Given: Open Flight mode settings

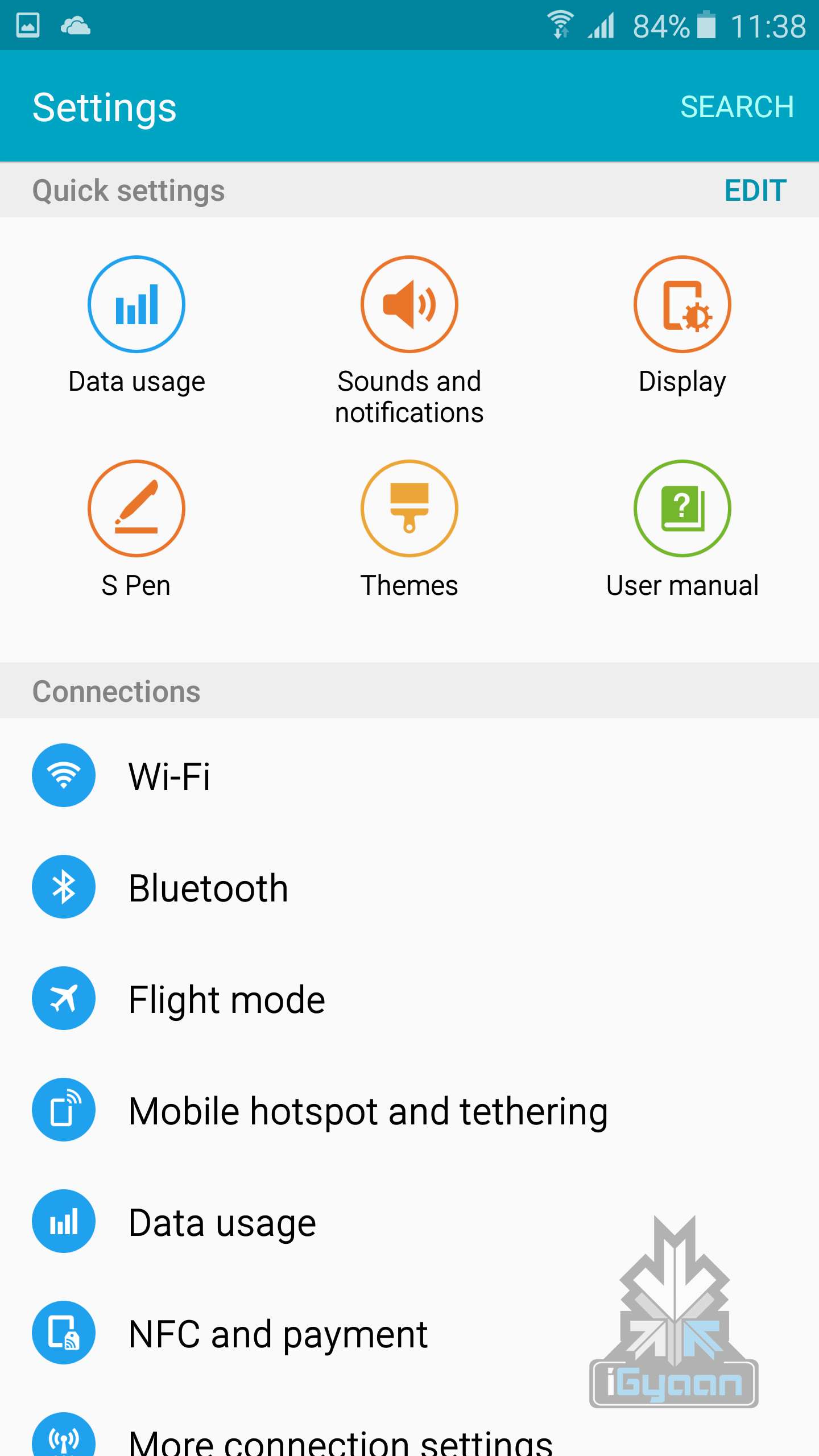Looking at the screenshot, I should tap(226, 999).
